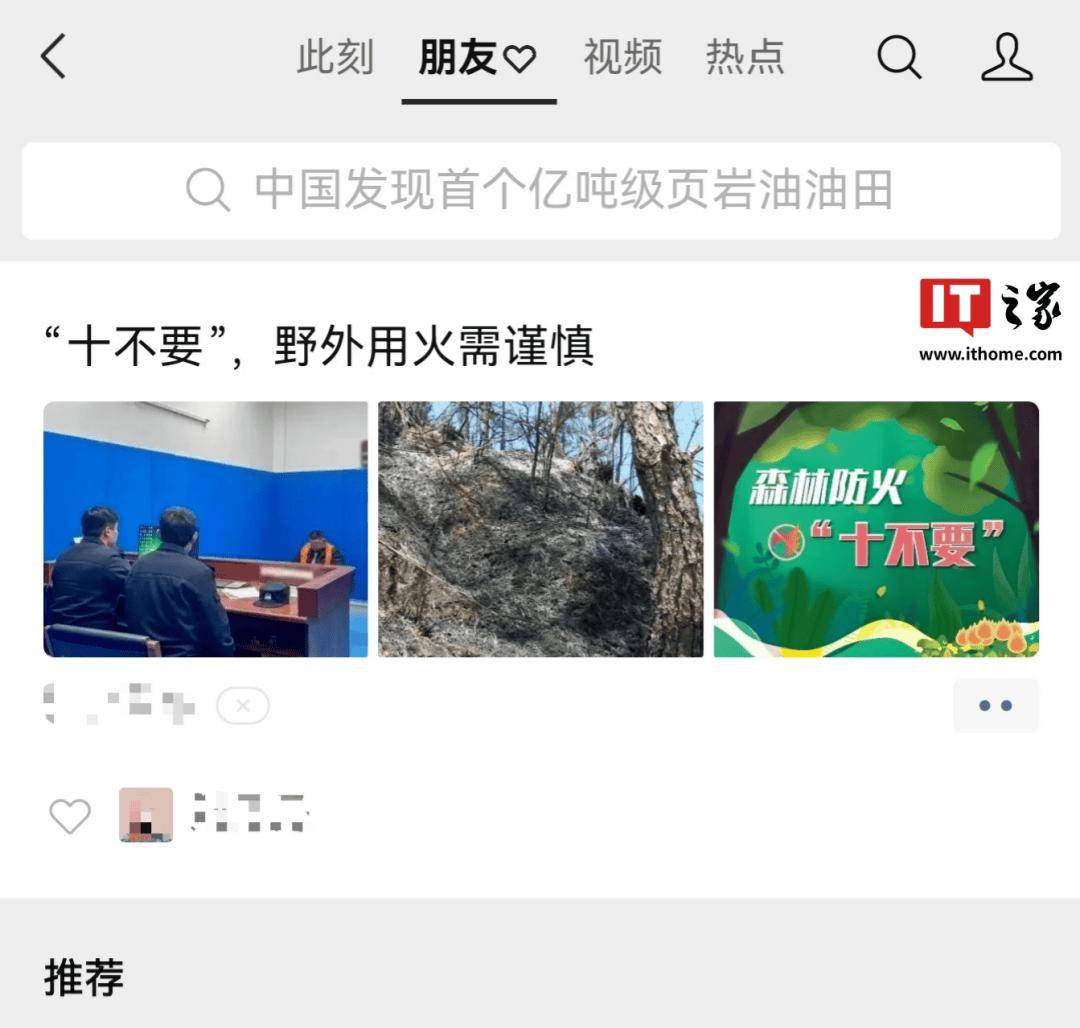
Task: Open the 森林防火“十不要” image
Action: 876,529
